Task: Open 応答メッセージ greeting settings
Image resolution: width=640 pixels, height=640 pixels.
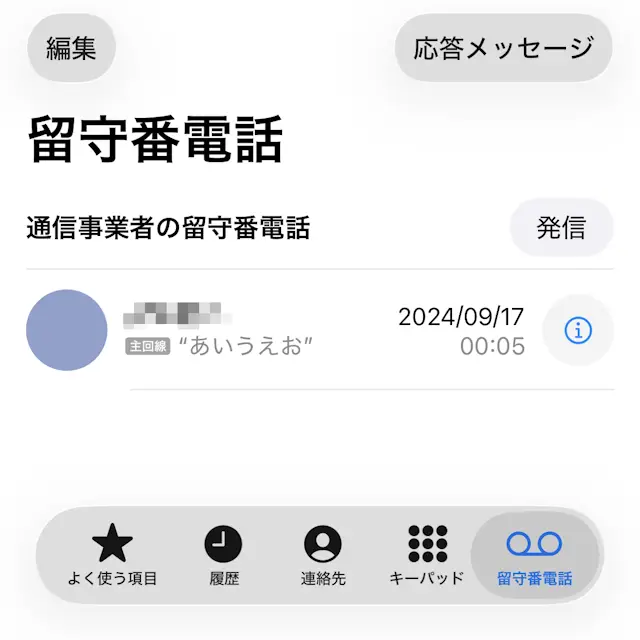Action: point(503,47)
